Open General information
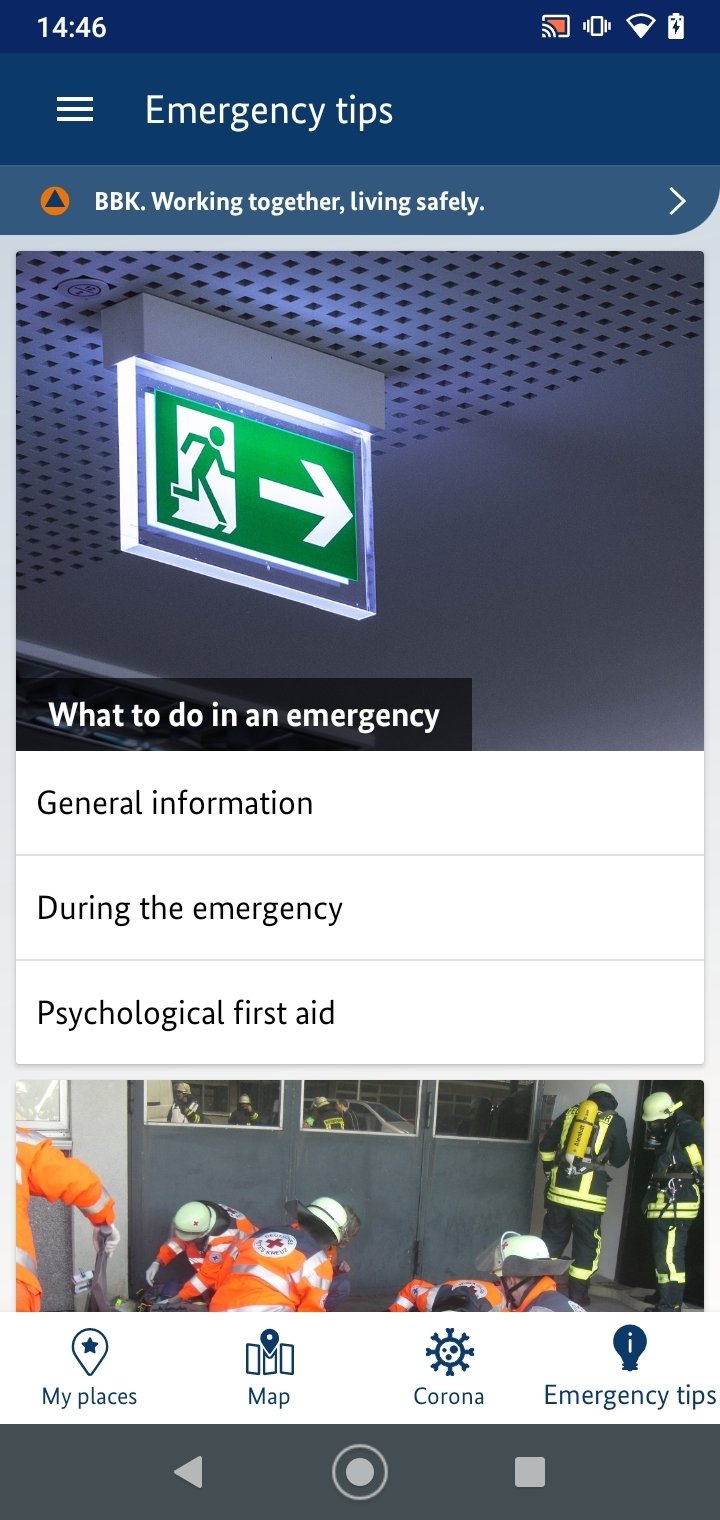720x1520 pixels. tap(360, 803)
